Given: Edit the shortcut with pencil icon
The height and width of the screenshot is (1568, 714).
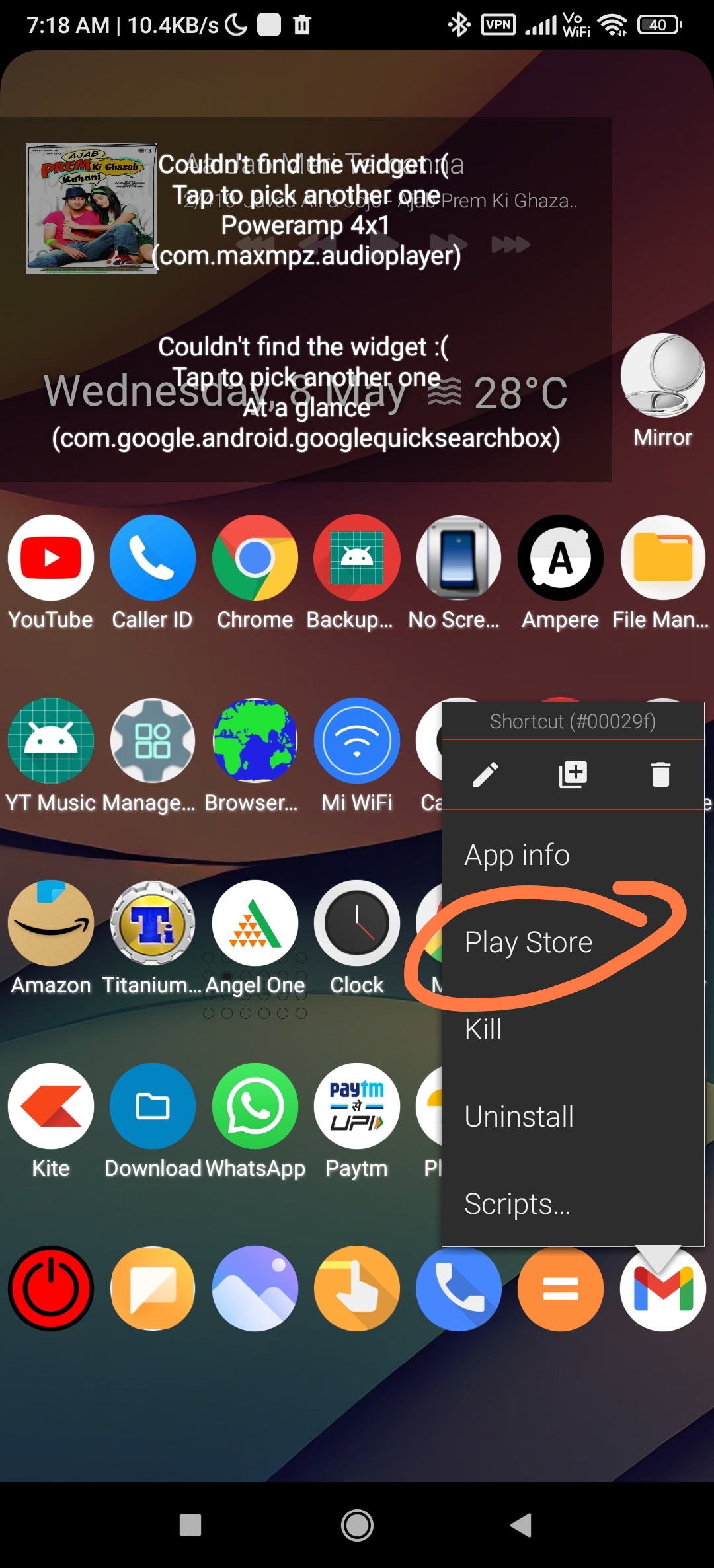Looking at the screenshot, I should pyautogui.click(x=486, y=774).
